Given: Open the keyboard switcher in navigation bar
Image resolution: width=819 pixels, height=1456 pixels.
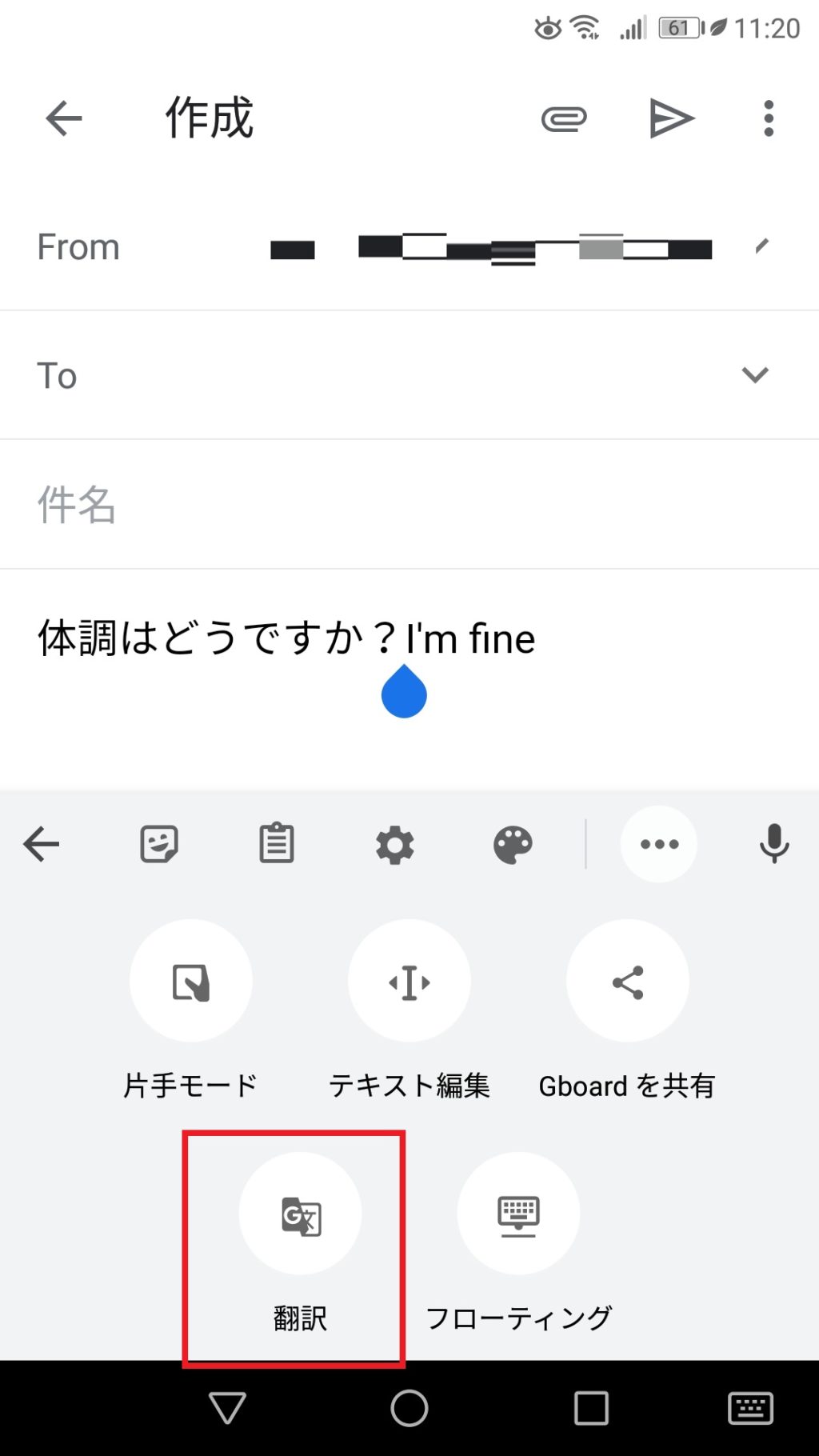Looking at the screenshot, I should (750, 1408).
